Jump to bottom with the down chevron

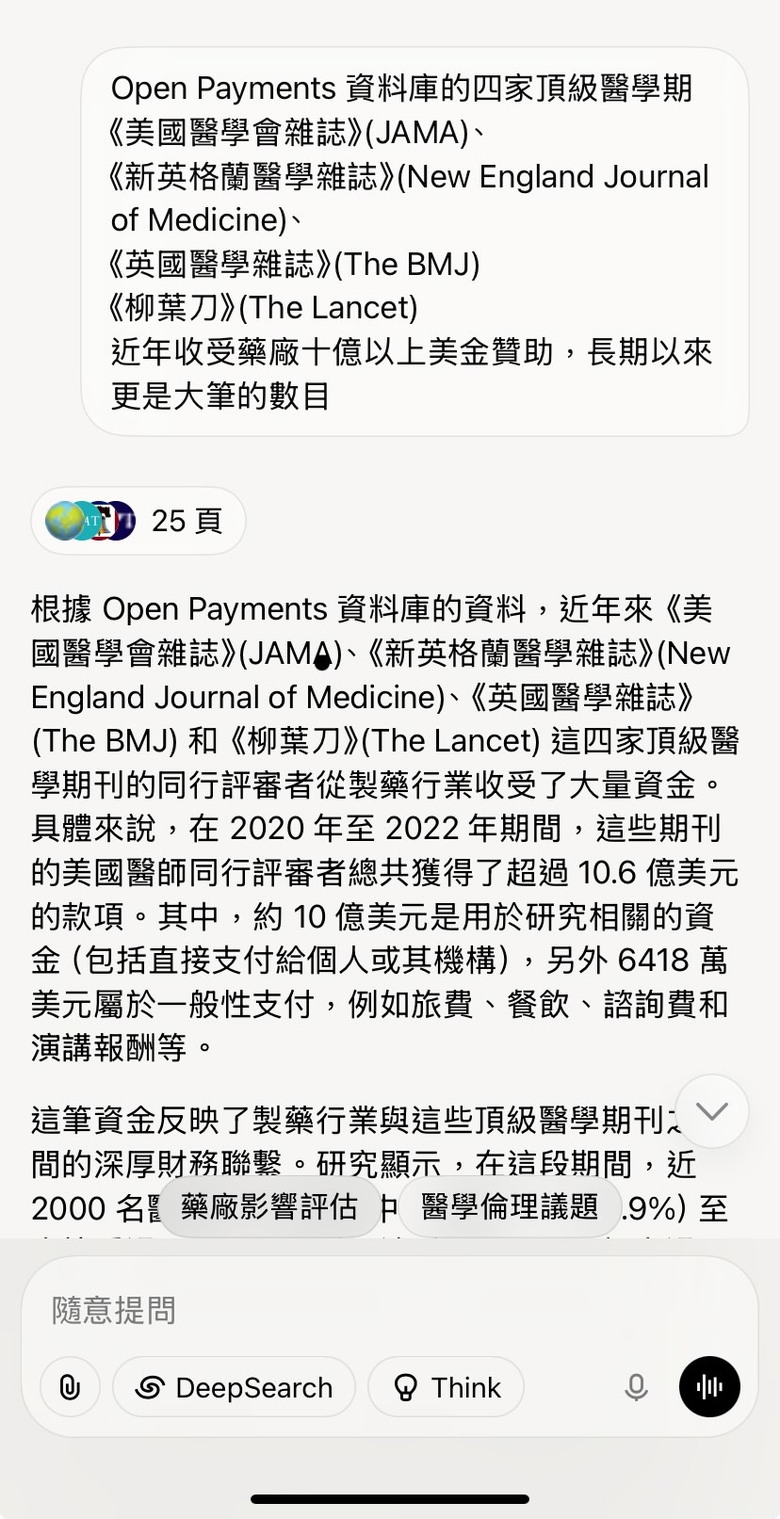[712, 1111]
